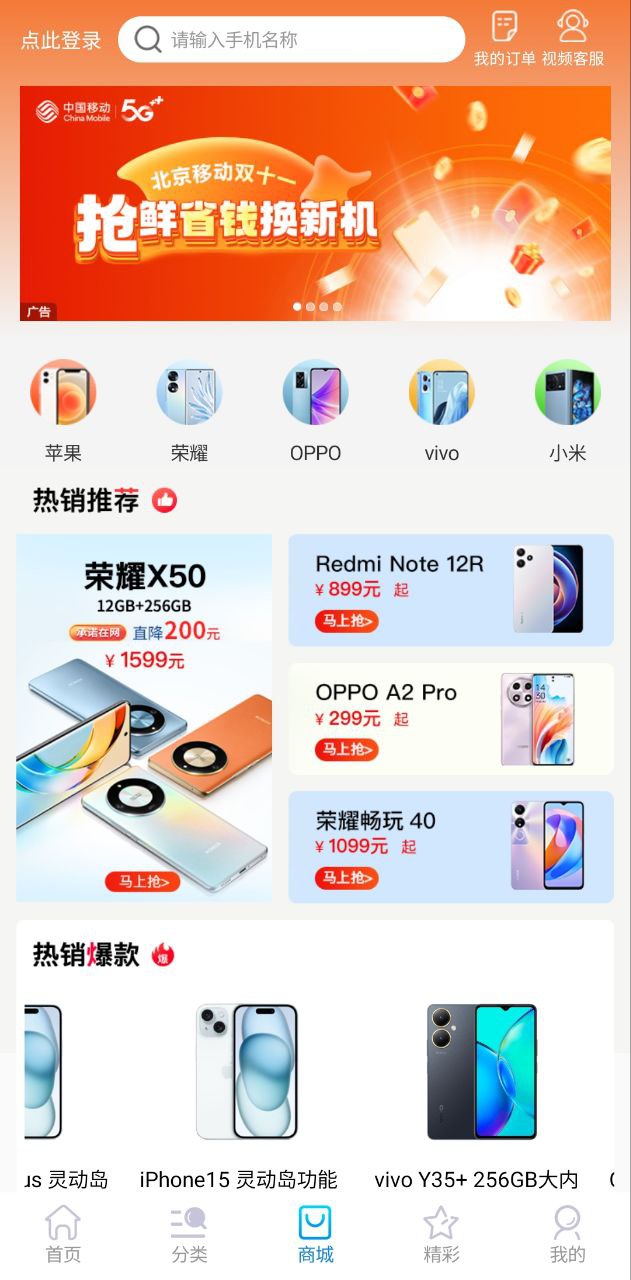Image resolution: width=631 pixels, height=1280 pixels.
Task: Tap 点此登录 to log in
Action: (x=61, y=41)
